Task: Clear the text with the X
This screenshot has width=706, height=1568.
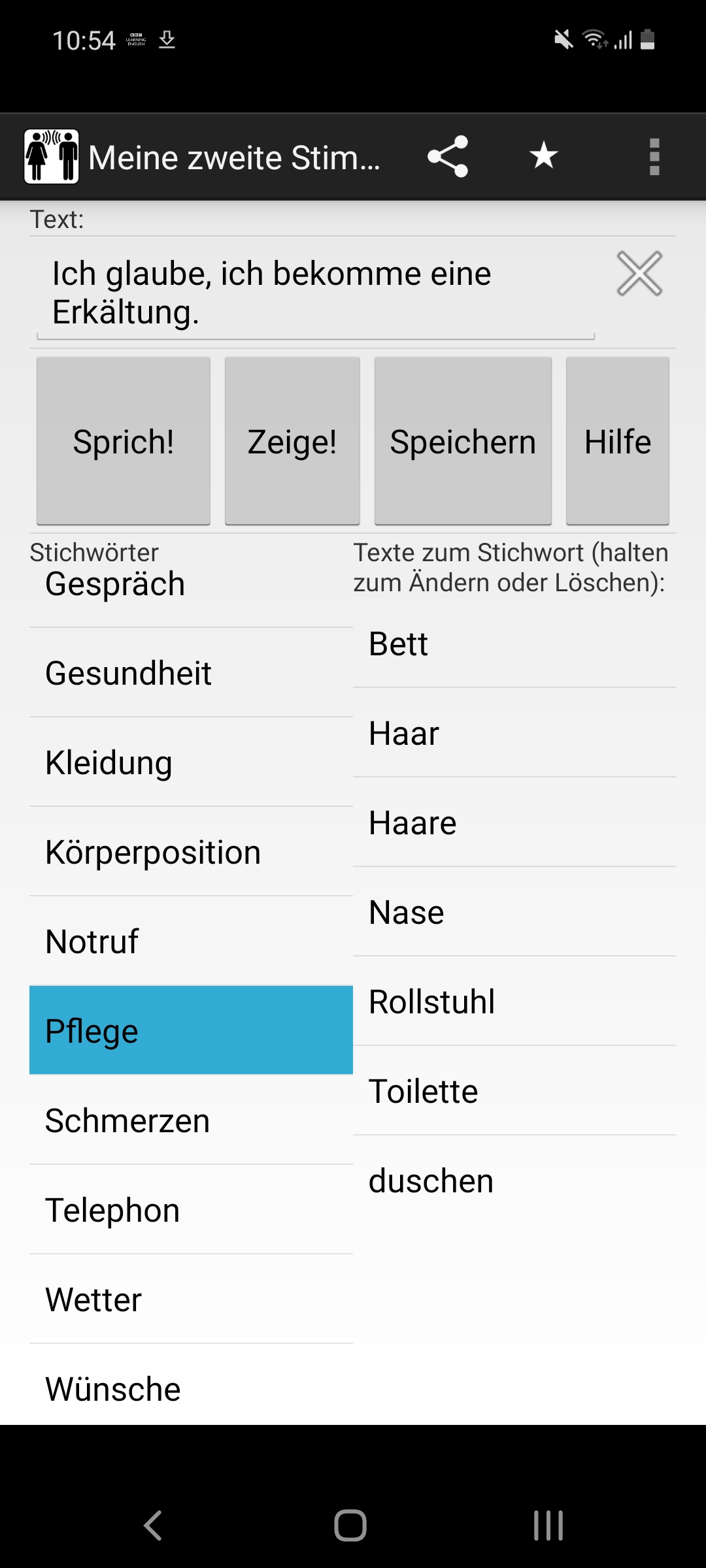Action: [x=639, y=274]
